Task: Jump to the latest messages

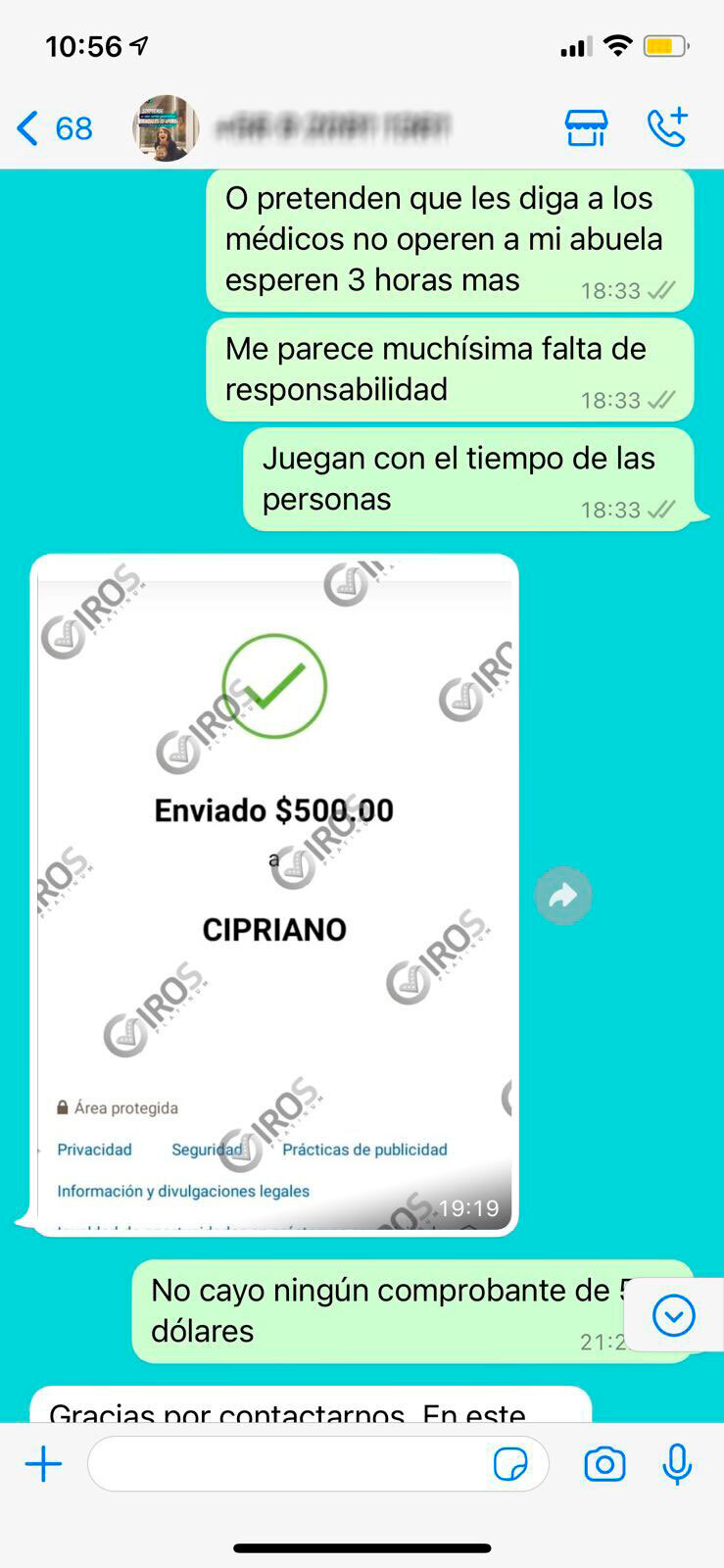Action: [674, 1315]
